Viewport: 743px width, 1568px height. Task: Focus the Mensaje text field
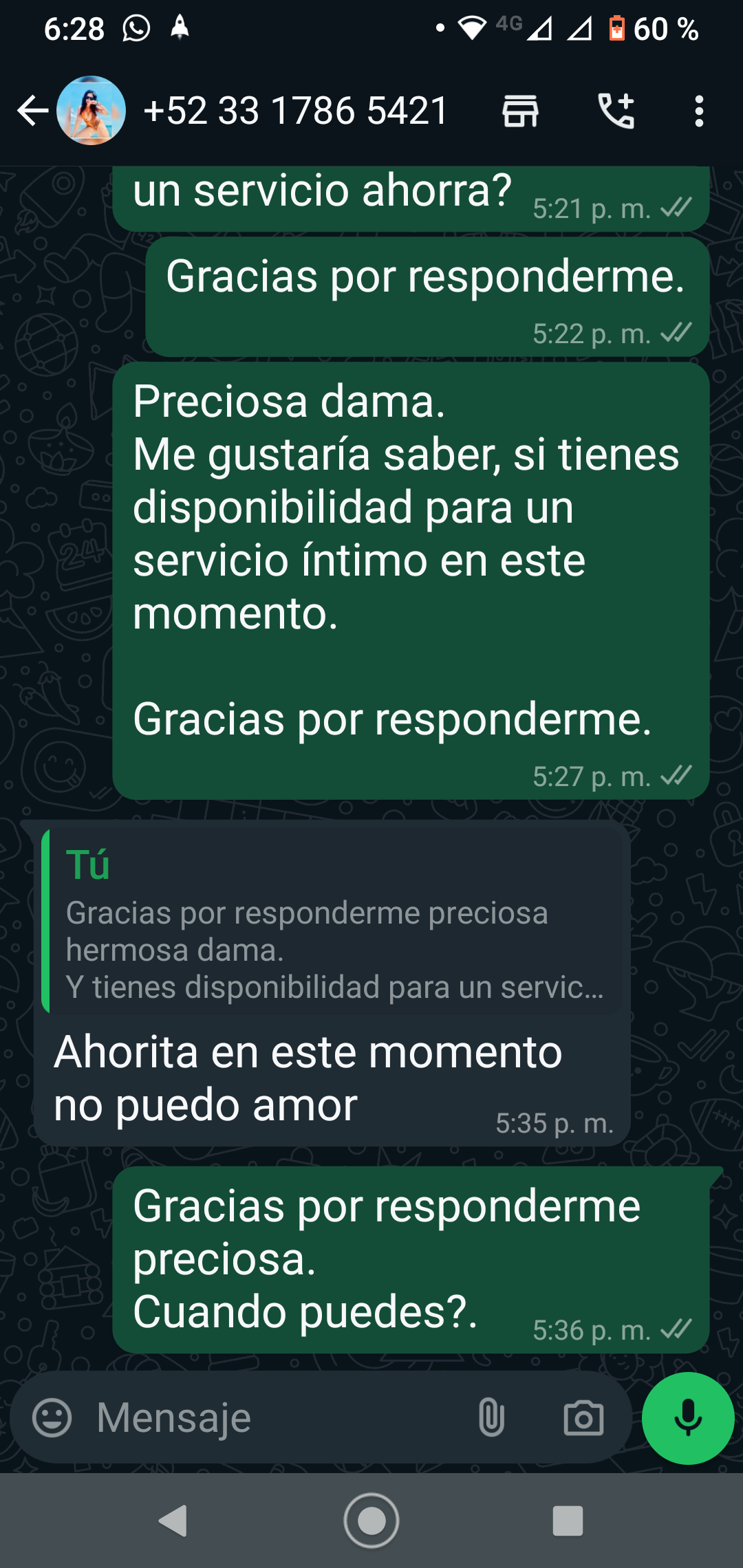click(275, 1417)
